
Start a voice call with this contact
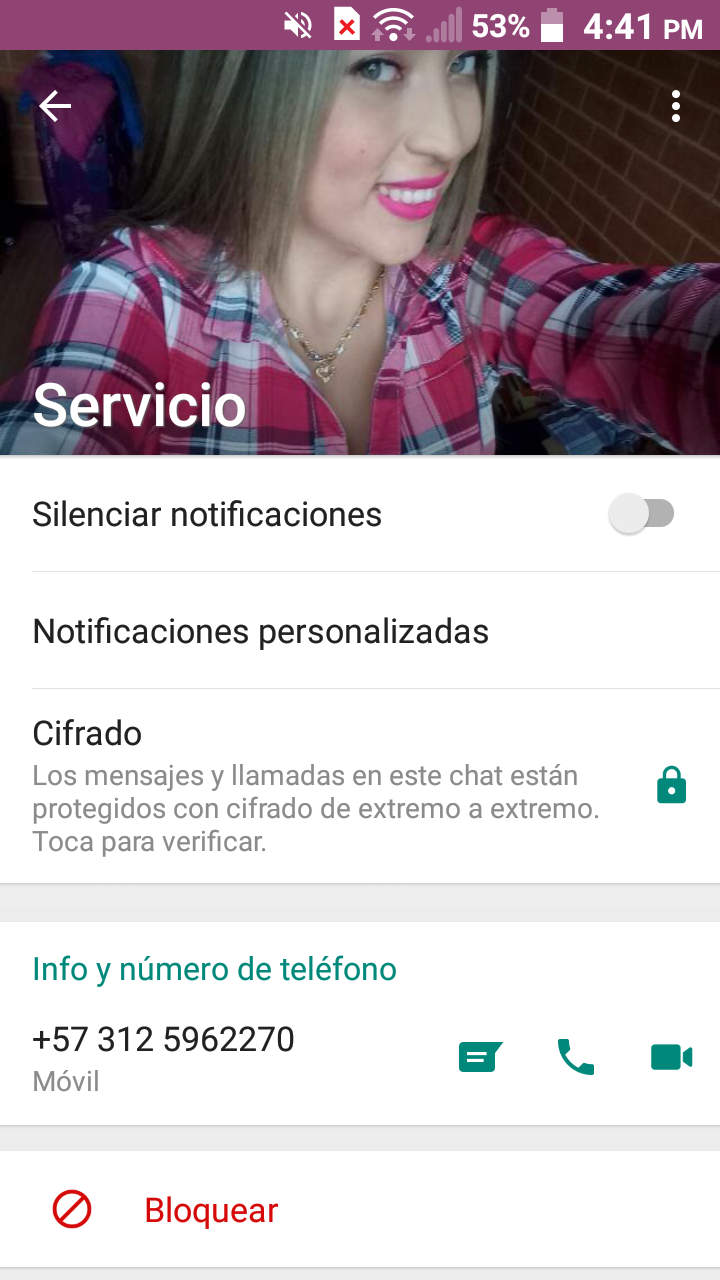tap(575, 1057)
